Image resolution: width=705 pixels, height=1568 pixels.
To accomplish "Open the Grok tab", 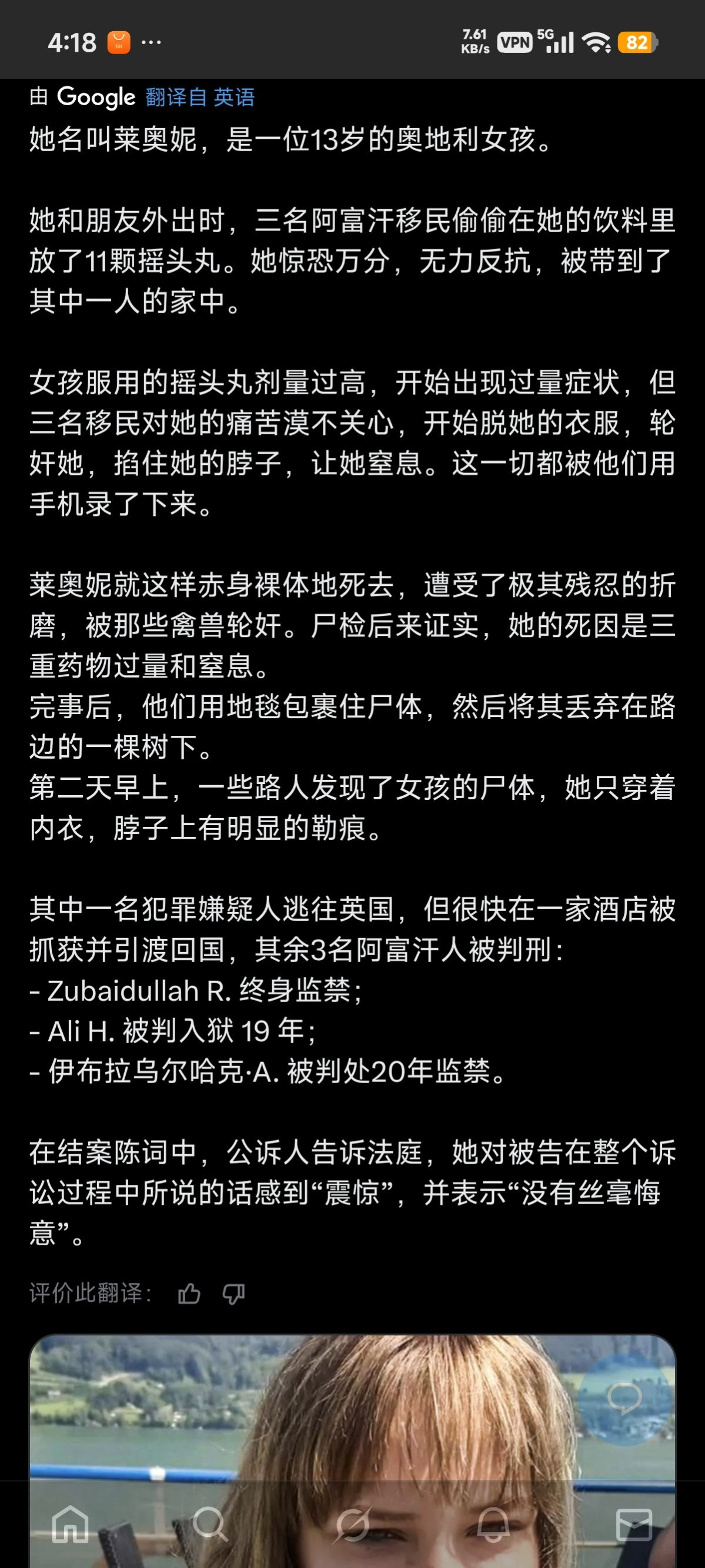I will coord(353,1524).
